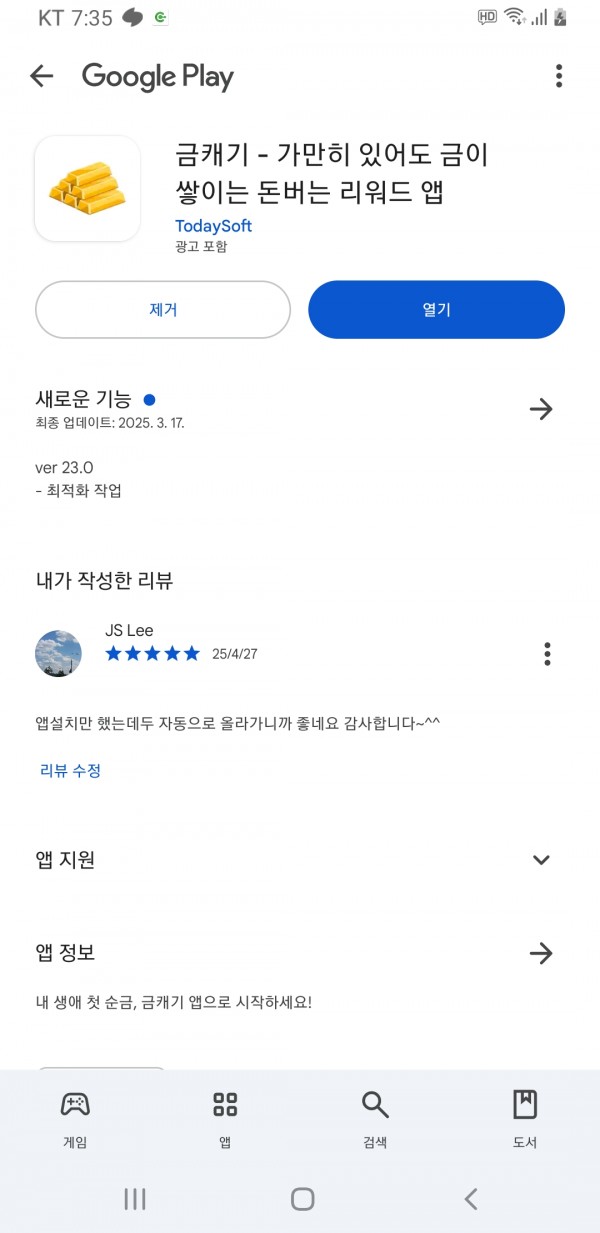The height and width of the screenshot is (1233, 600).
Task: Tap 열기 to open the app
Action: coord(436,310)
